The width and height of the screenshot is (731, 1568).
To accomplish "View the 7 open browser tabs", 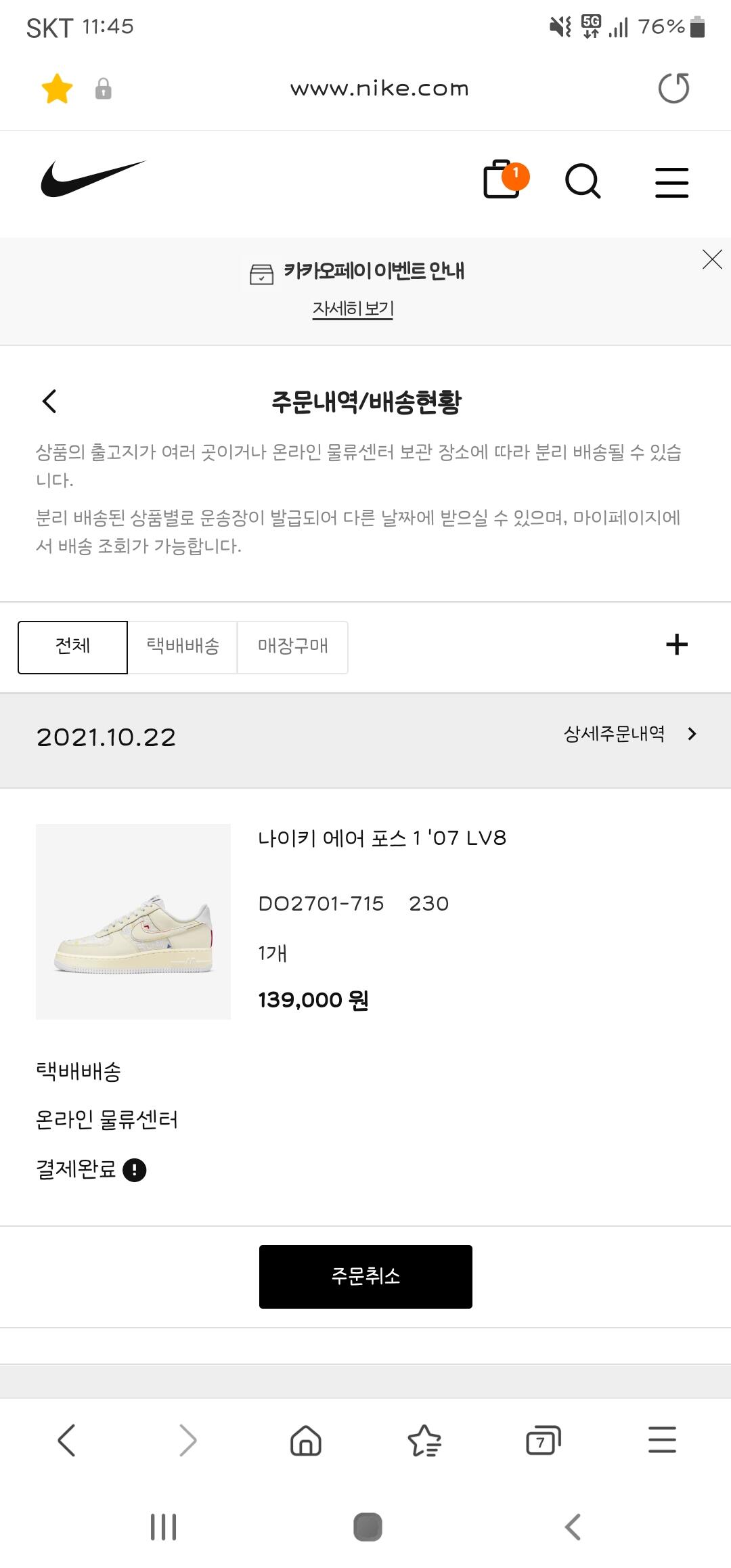I will click(x=544, y=1440).
